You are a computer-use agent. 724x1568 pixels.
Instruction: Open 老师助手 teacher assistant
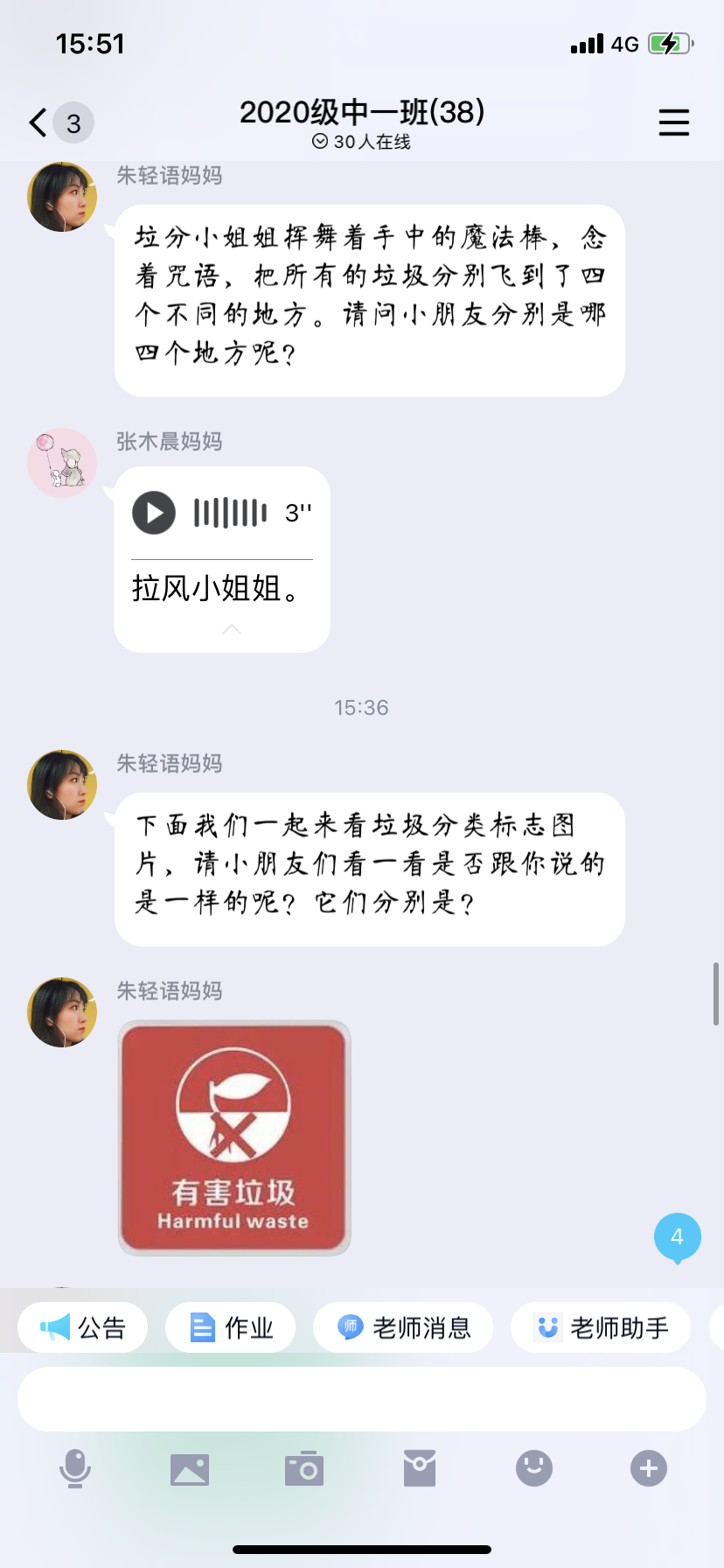tap(601, 1328)
